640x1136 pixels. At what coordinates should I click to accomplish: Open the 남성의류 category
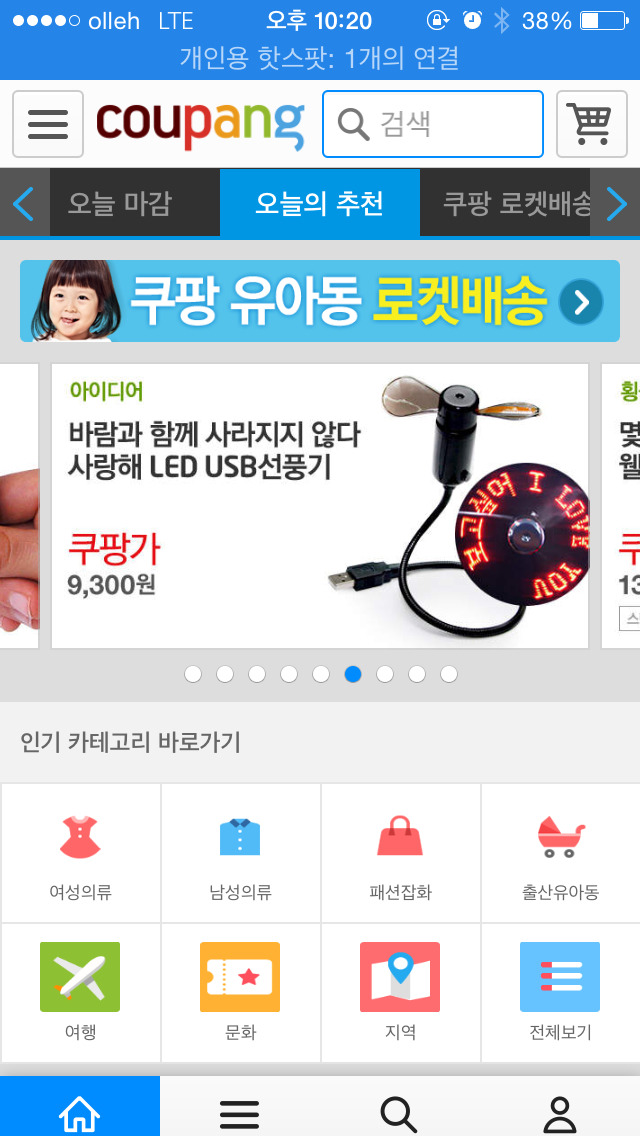pyautogui.click(x=241, y=853)
